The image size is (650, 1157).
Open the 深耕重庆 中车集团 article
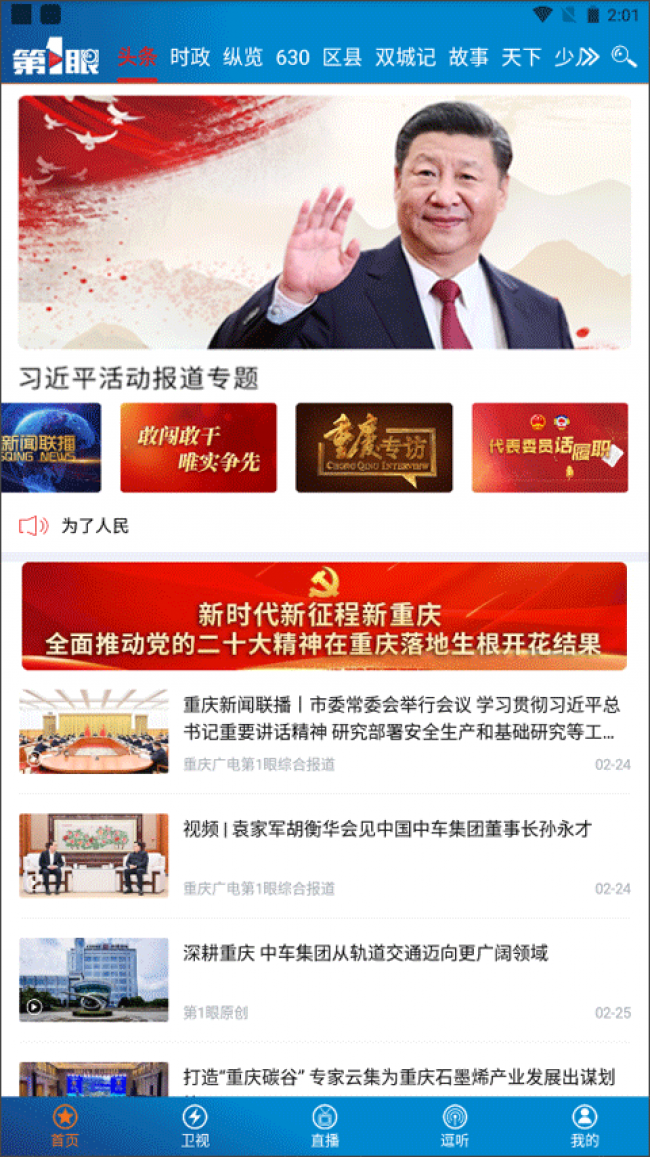point(366,953)
